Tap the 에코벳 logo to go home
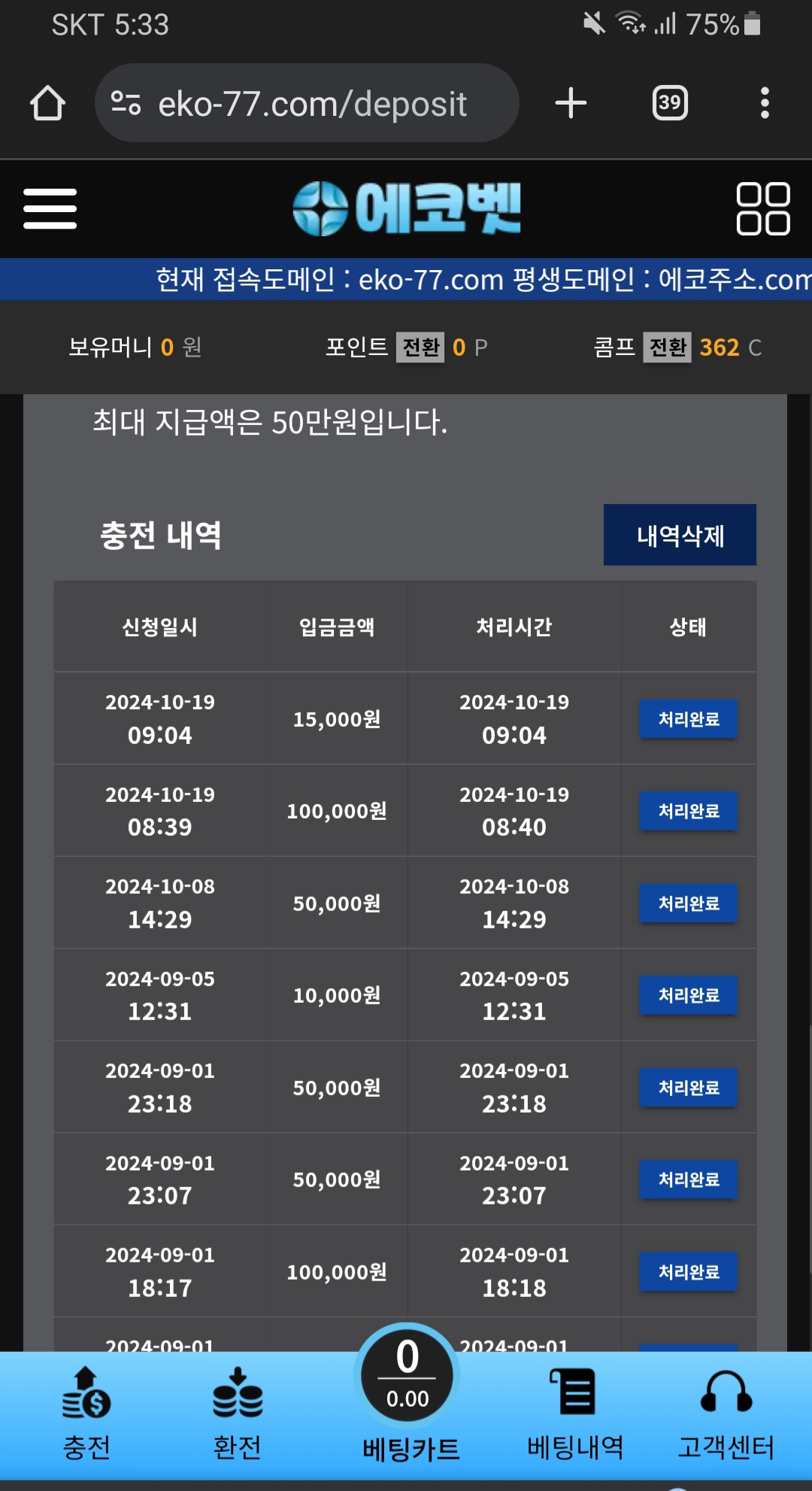 coord(406,208)
